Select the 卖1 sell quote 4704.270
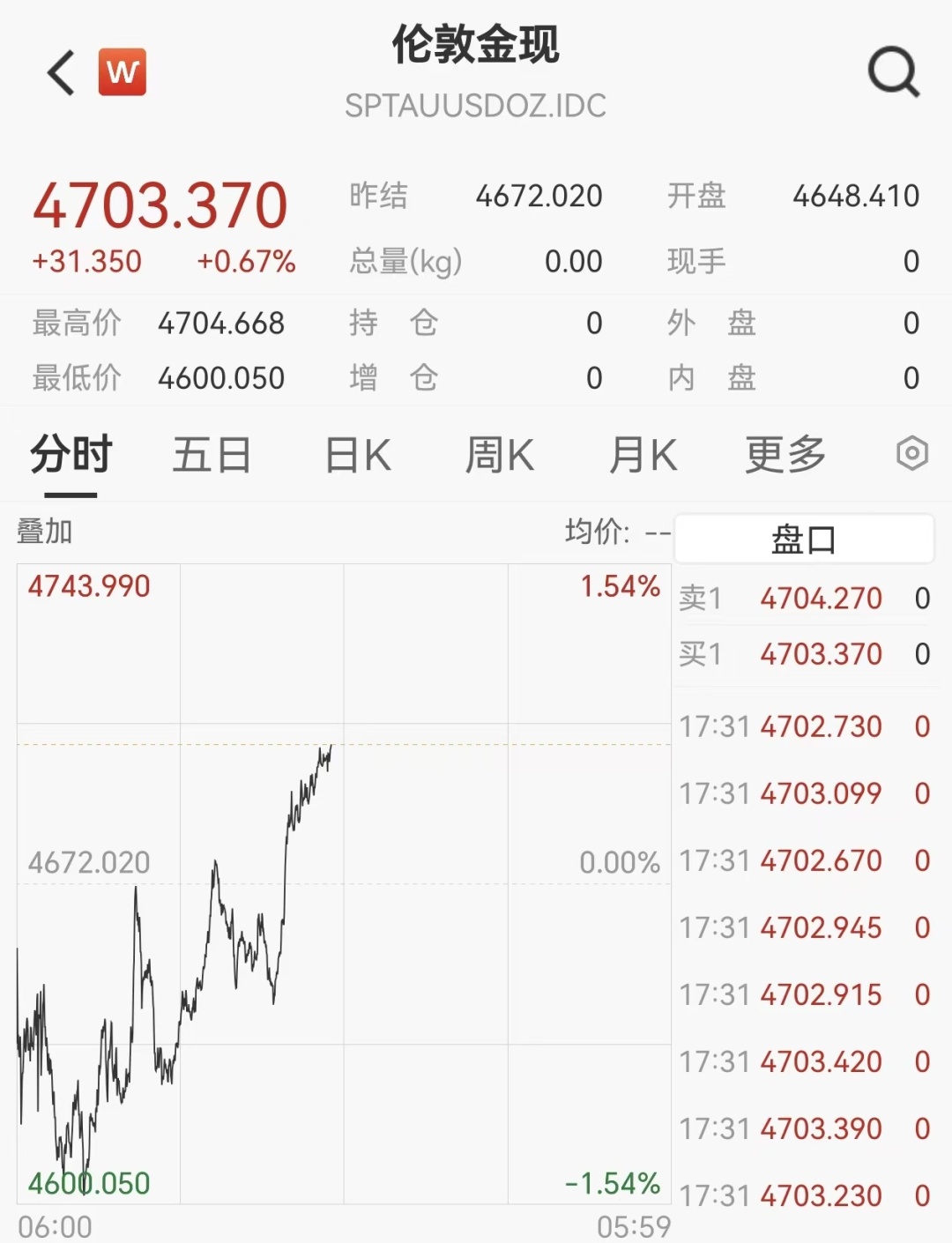Screen dimensions: 952x1243 pos(804,598)
